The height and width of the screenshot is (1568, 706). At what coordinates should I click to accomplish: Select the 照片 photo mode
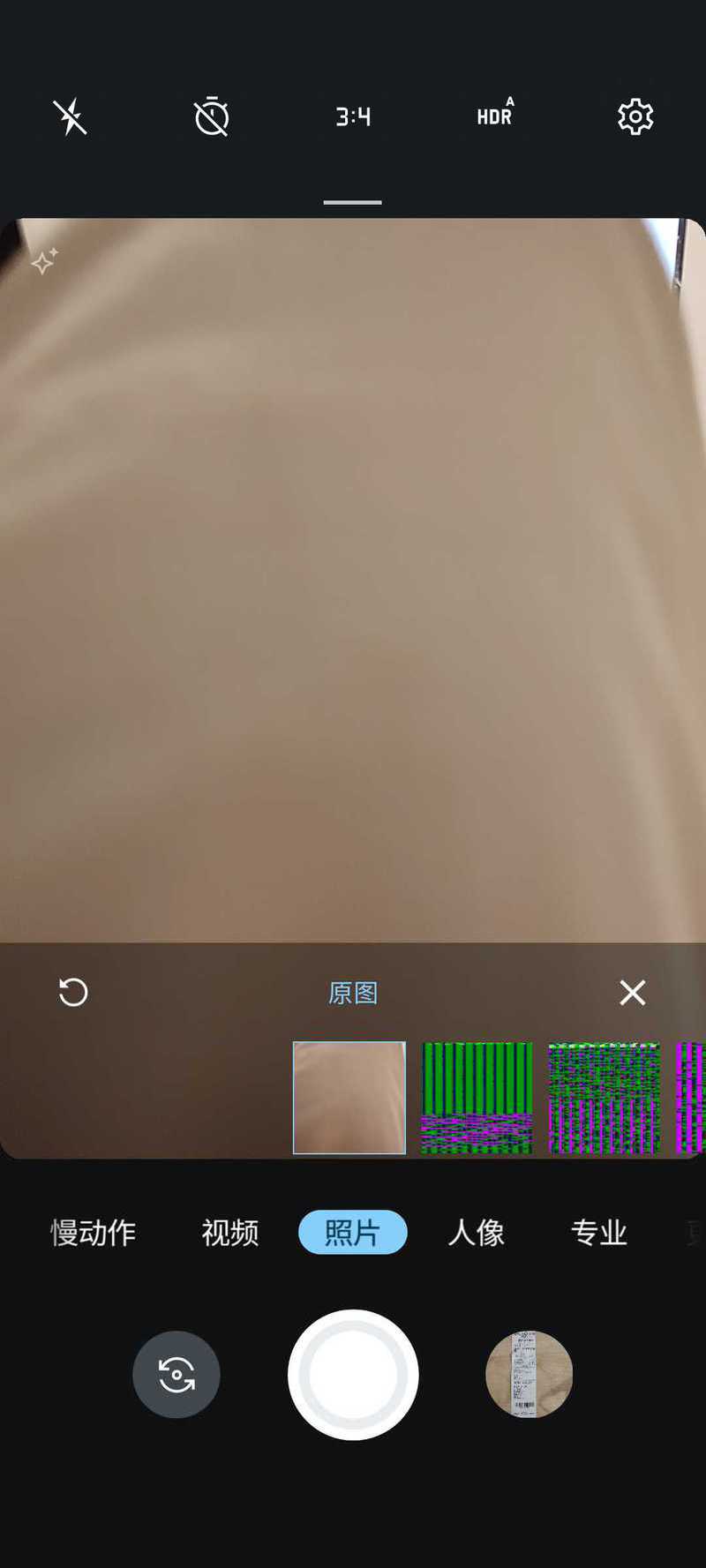click(x=352, y=1233)
